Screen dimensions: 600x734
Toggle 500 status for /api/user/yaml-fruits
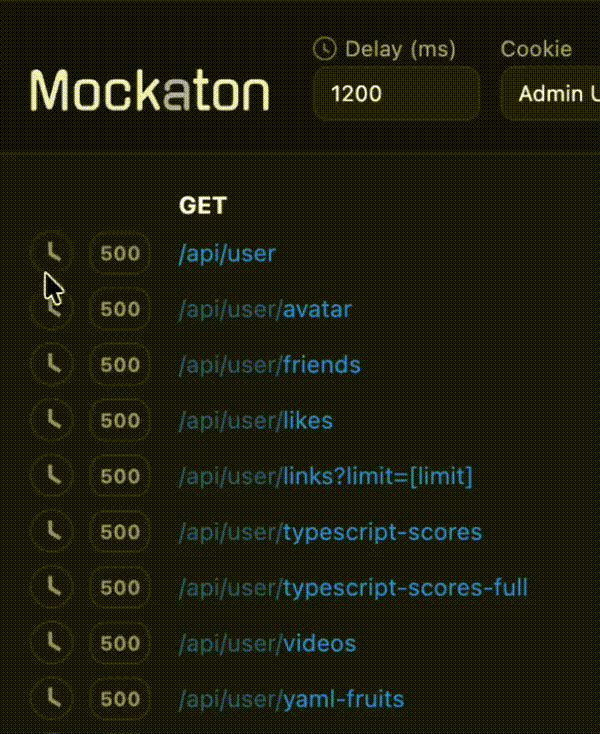(120, 698)
